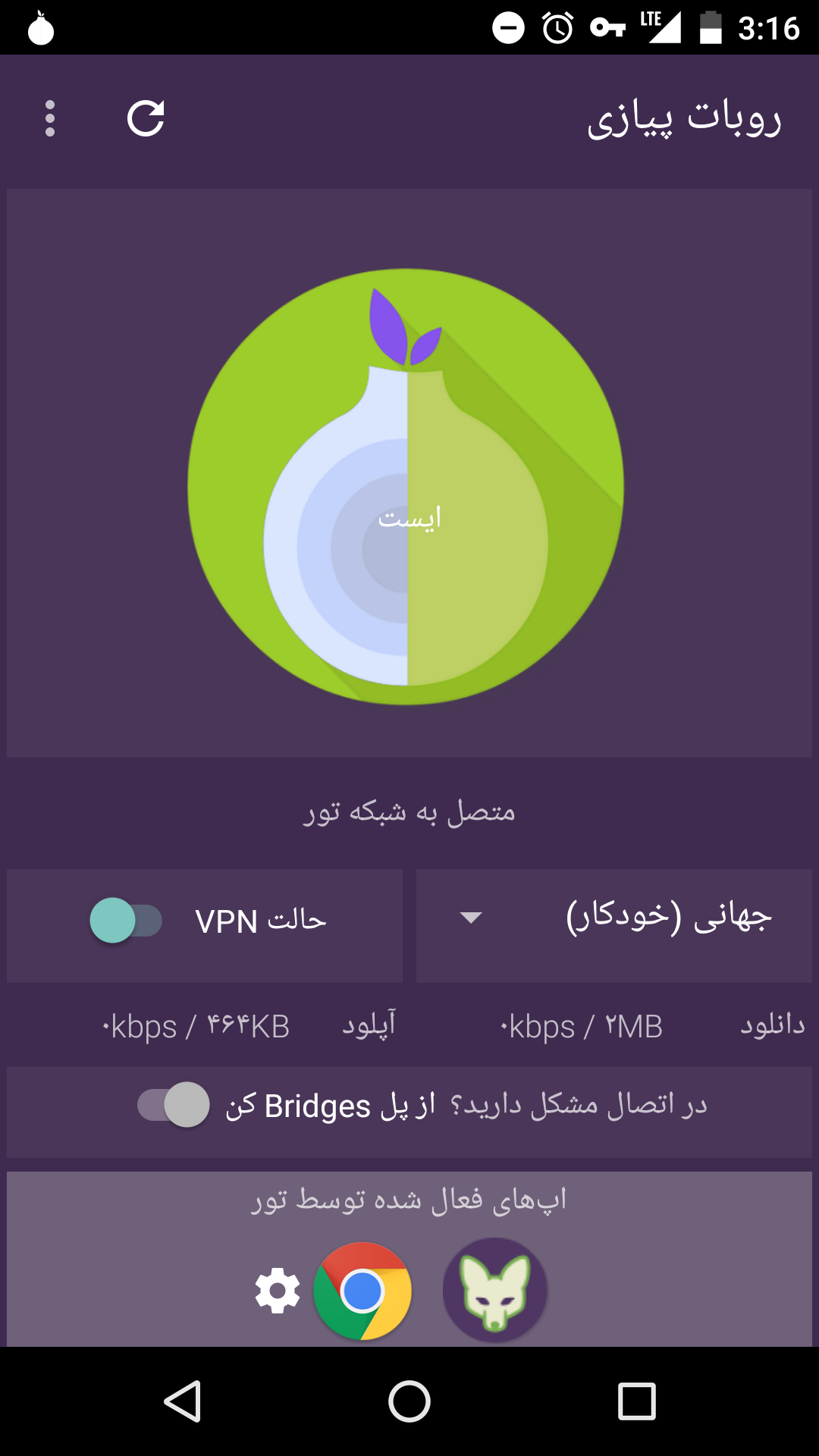Go back with the system back button
This screenshot has width=819, height=1456.
pyautogui.click(x=183, y=1401)
